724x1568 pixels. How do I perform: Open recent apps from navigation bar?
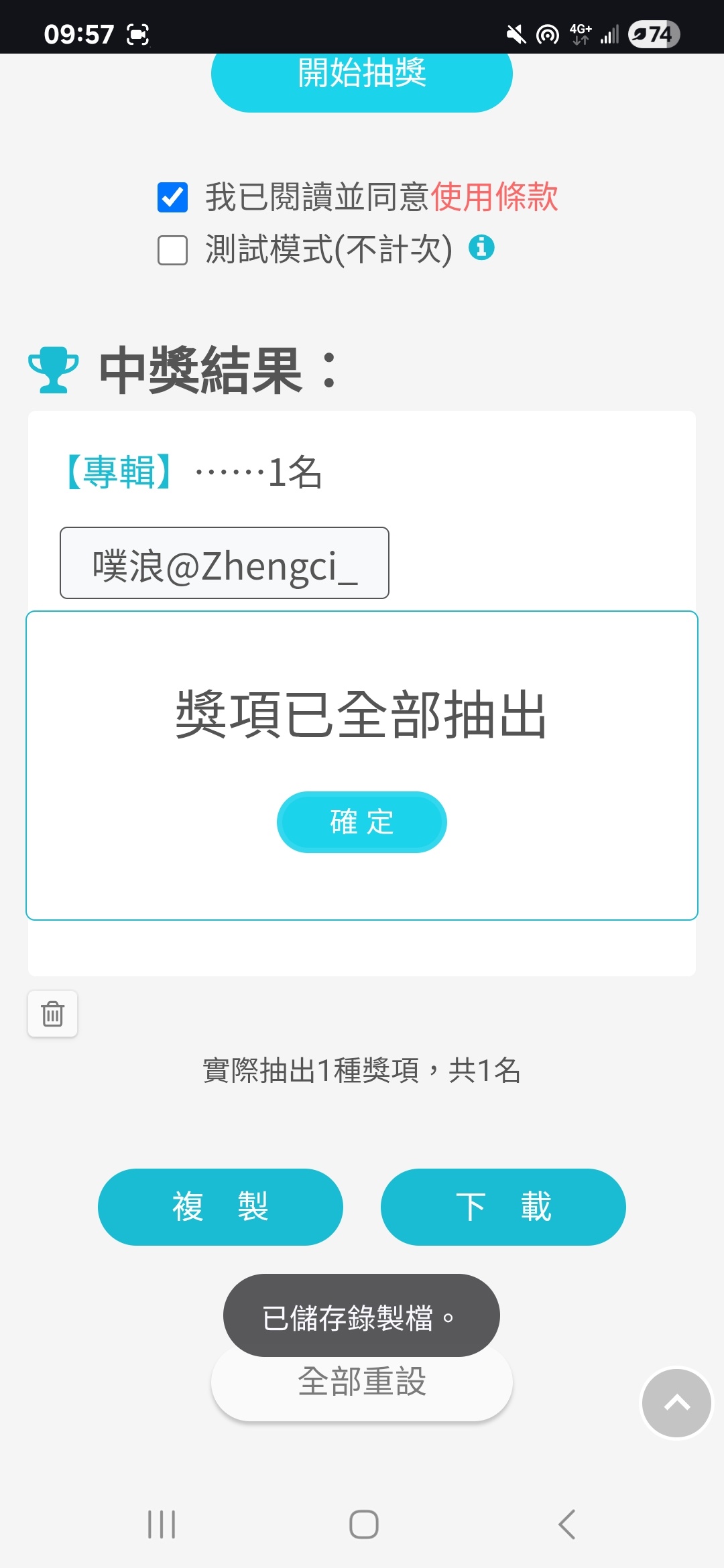(162, 1524)
